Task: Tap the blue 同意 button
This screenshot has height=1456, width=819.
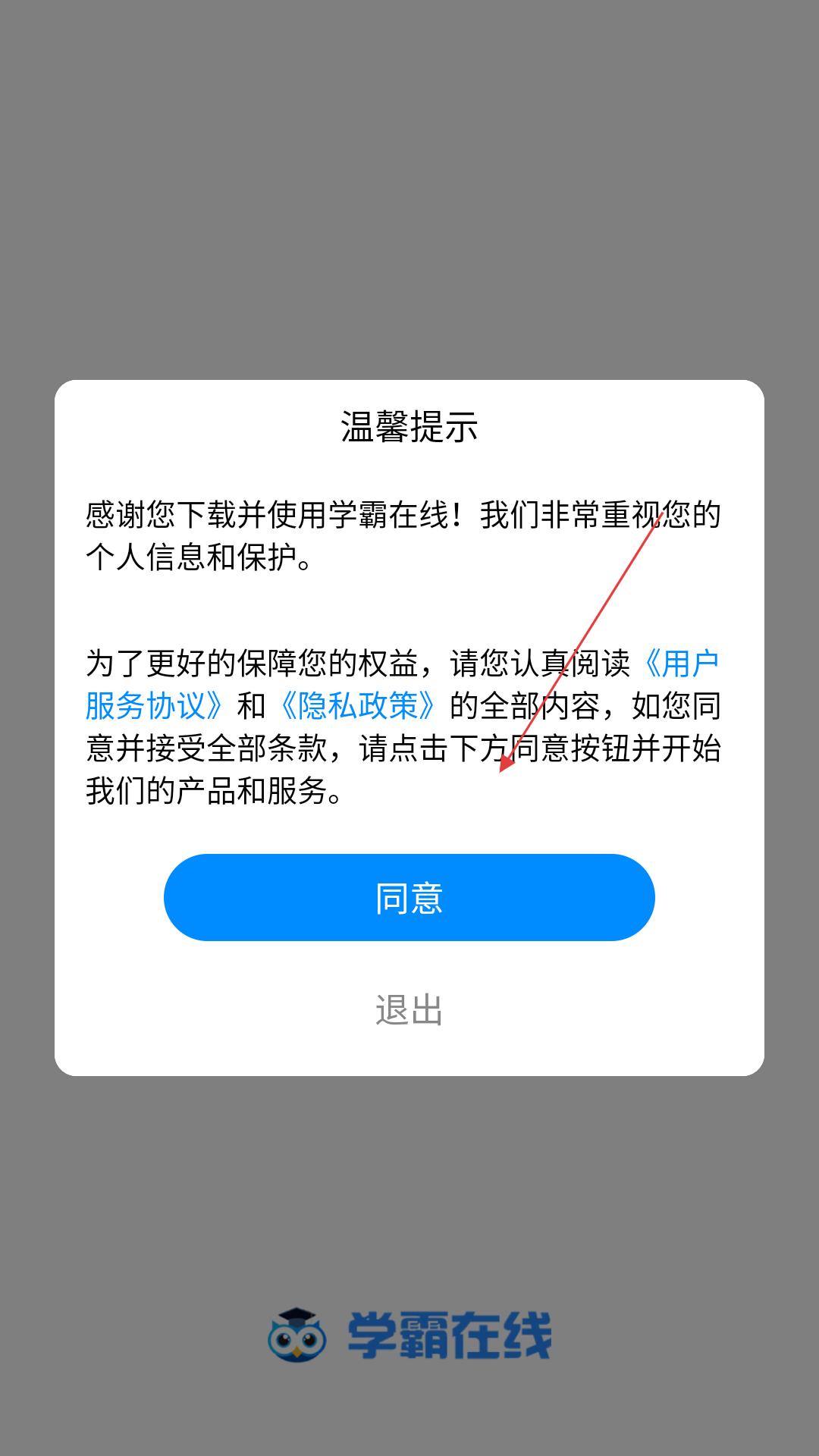Action: point(409,897)
